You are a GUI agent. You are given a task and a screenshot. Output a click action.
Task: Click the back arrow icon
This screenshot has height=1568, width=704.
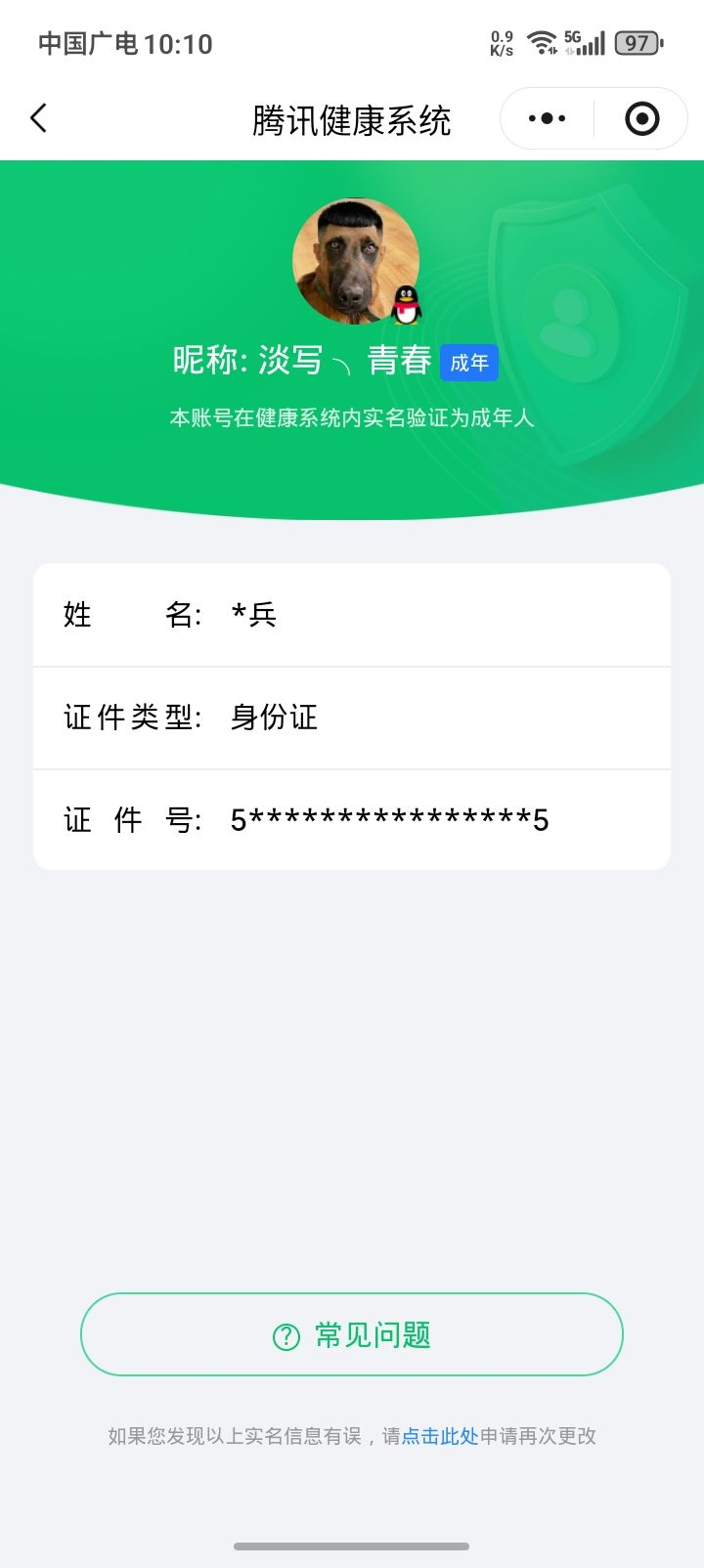(x=37, y=117)
